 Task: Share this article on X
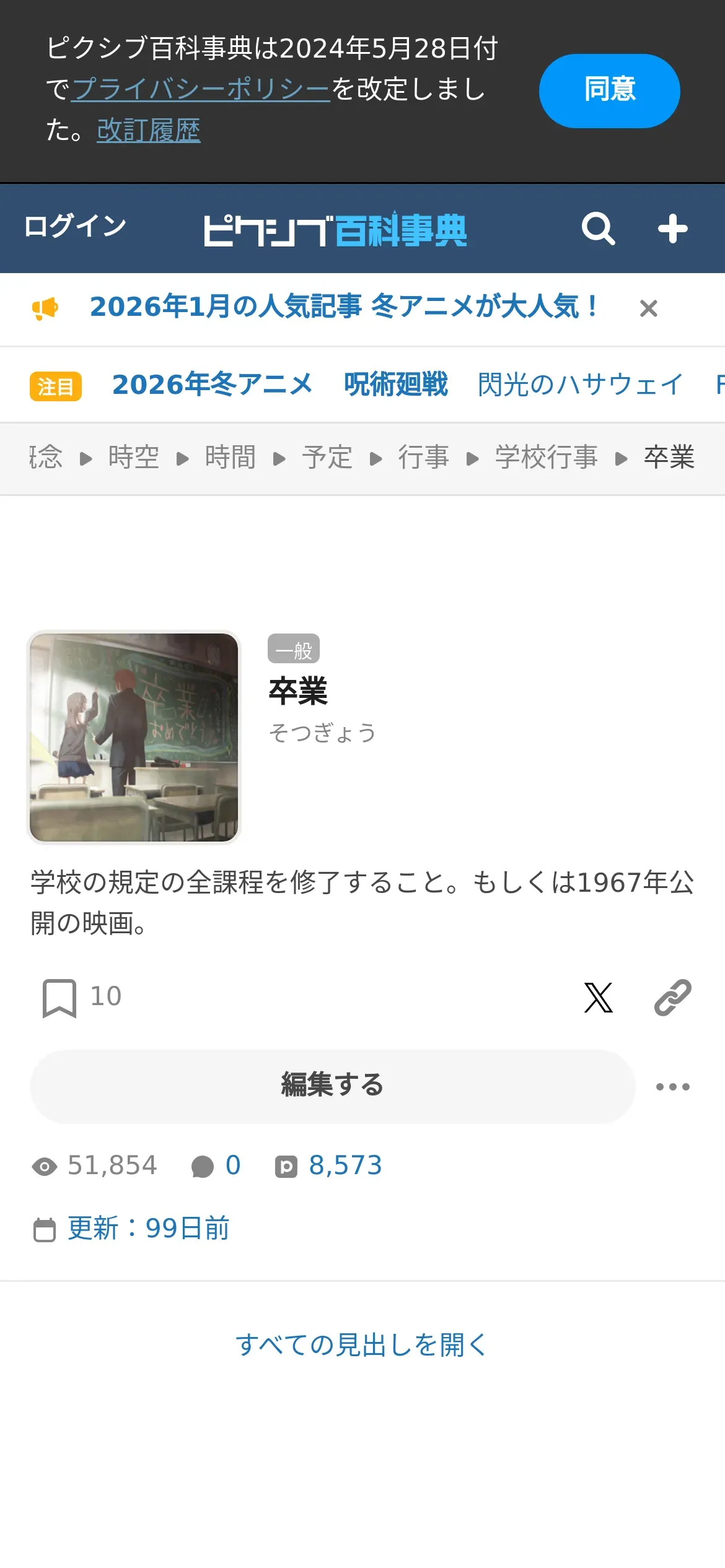(598, 997)
